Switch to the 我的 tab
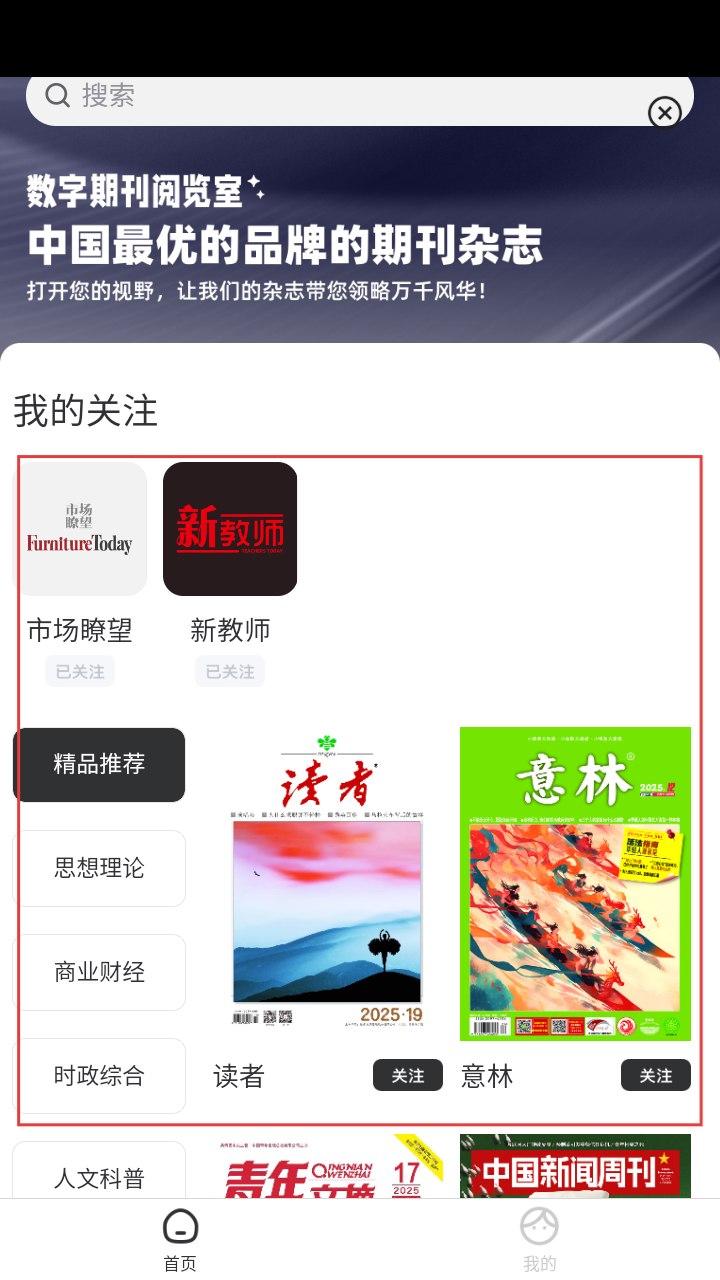Image resolution: width=720 pixels, height=1280 pixels. coord(539,1240)
